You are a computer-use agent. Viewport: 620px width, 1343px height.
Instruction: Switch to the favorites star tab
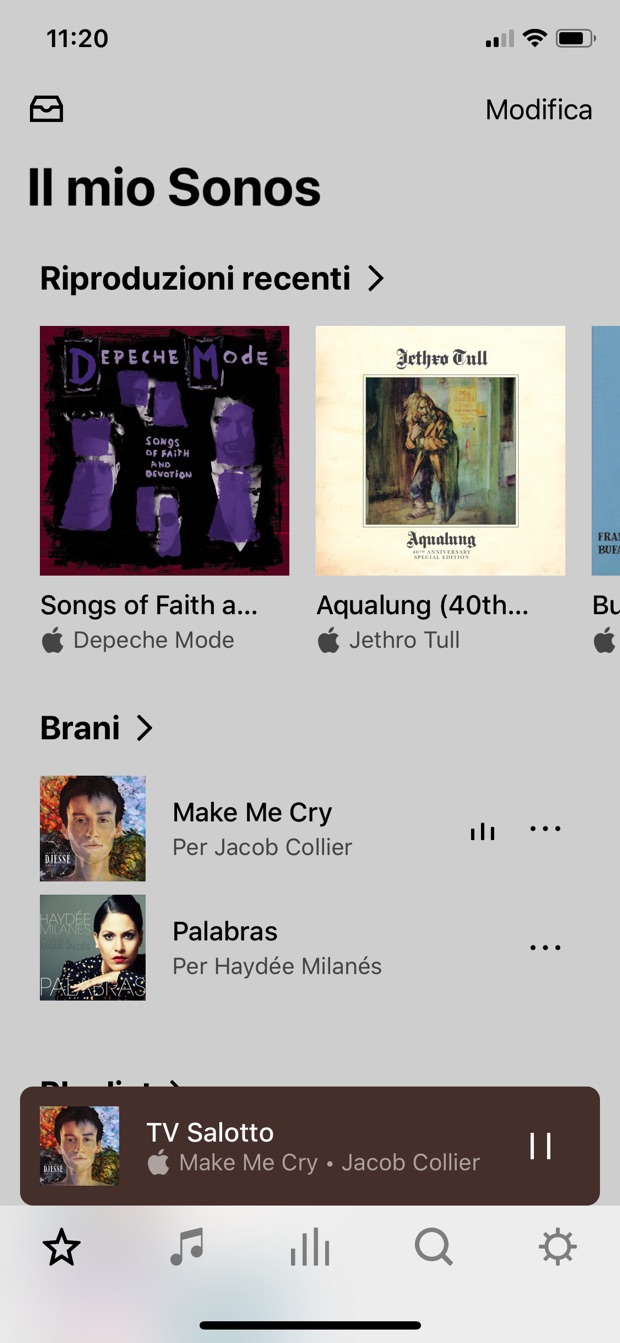coord(61,1248)
